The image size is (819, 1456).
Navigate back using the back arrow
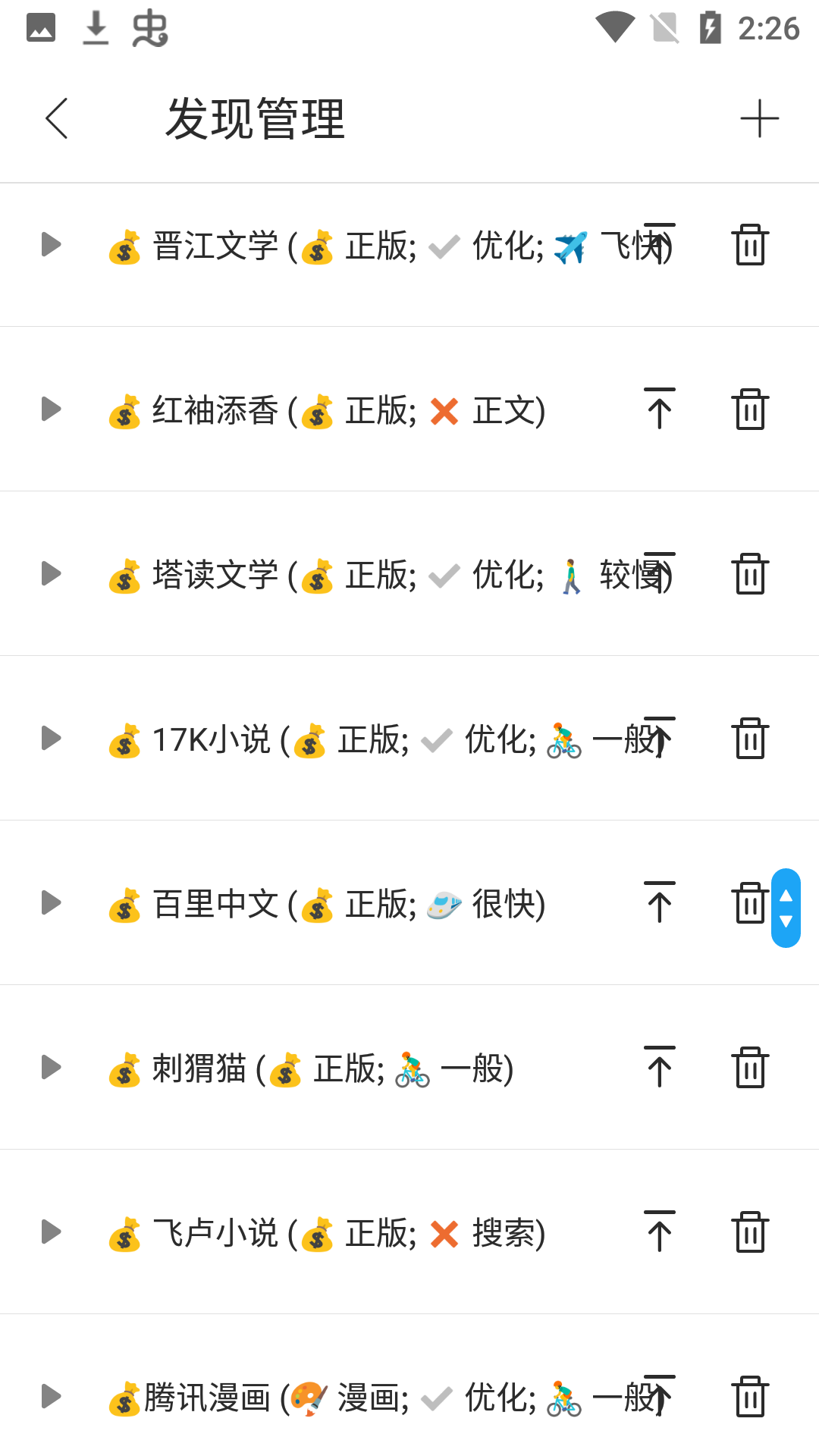(x=55, y=118)
